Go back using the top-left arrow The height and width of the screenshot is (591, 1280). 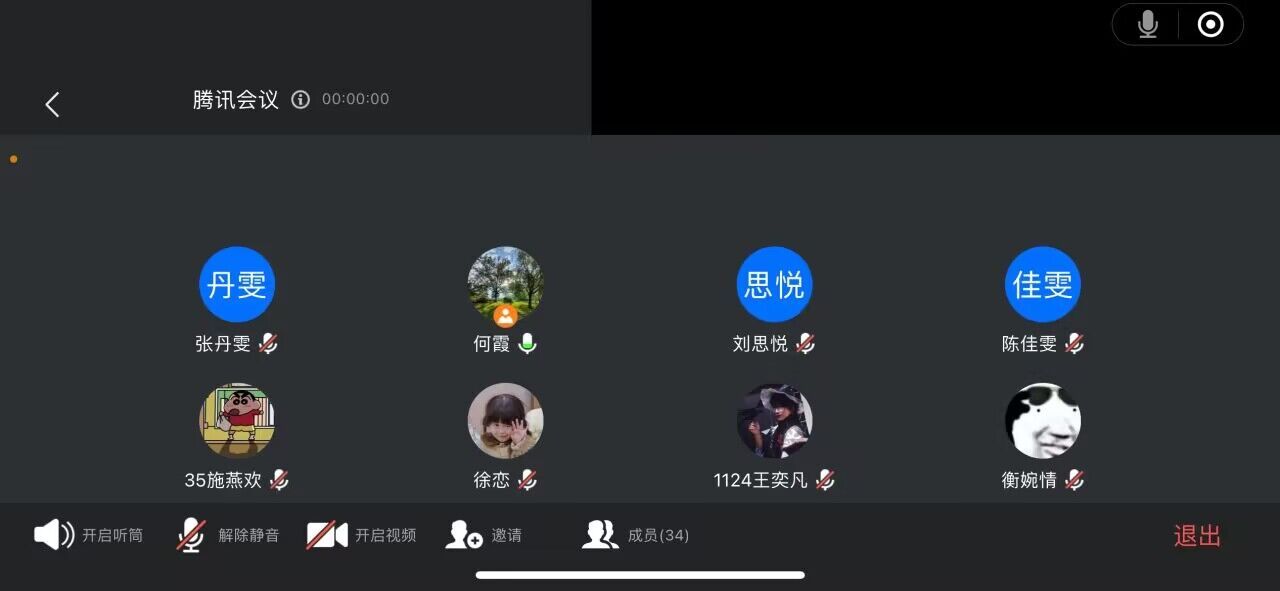tap(52, 104)
